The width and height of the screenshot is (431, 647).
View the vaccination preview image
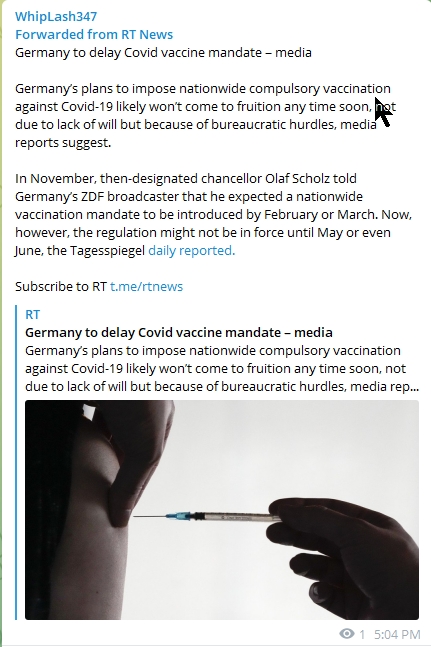tap(222, 510)
